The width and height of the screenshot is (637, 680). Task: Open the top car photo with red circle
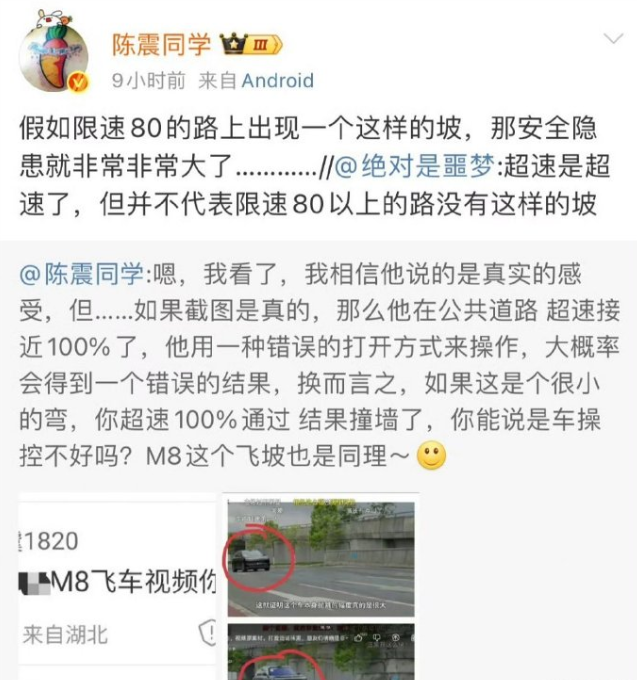click(x=321, y=556)
